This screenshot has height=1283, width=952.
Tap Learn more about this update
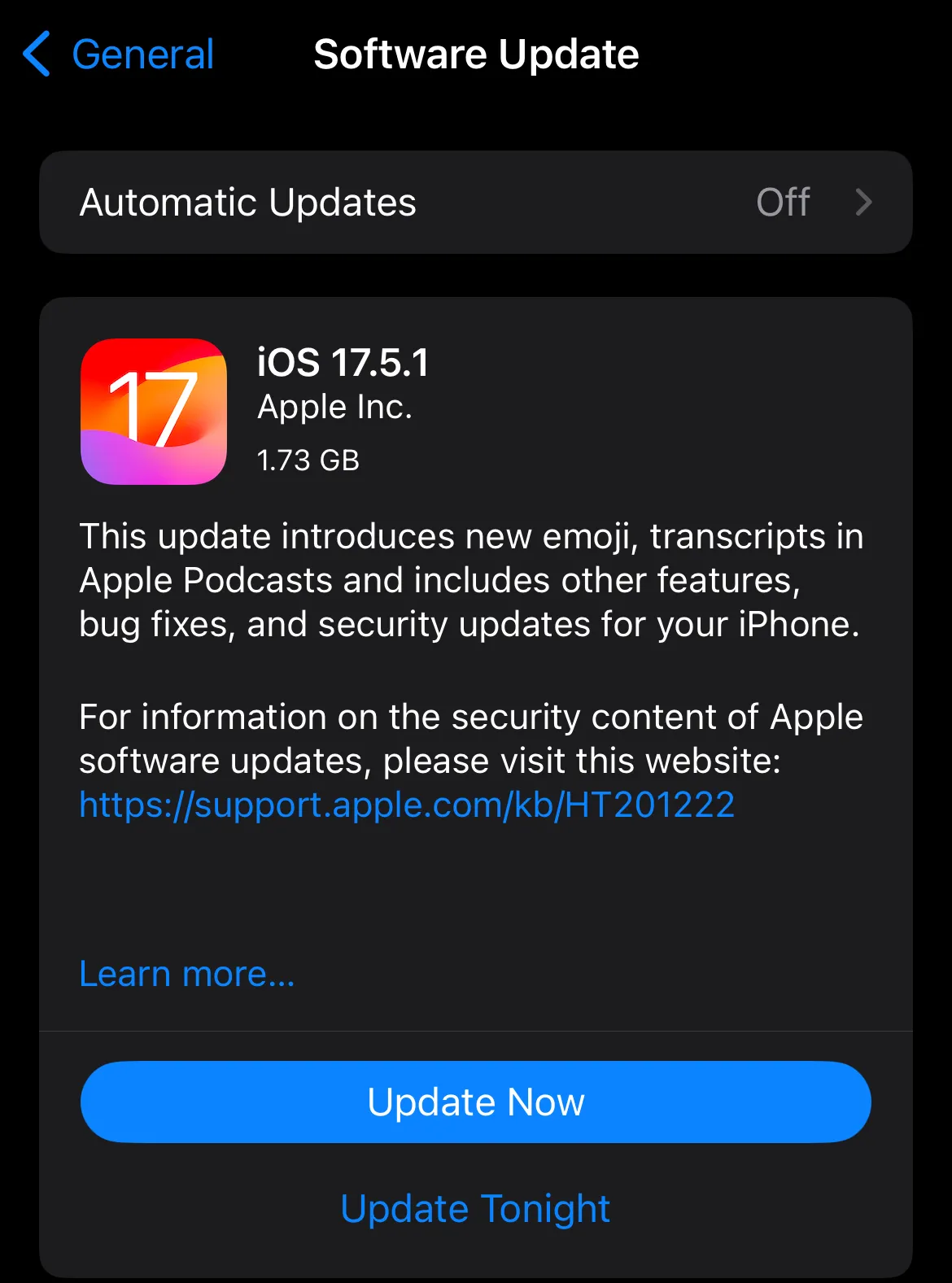coord(186,973)
